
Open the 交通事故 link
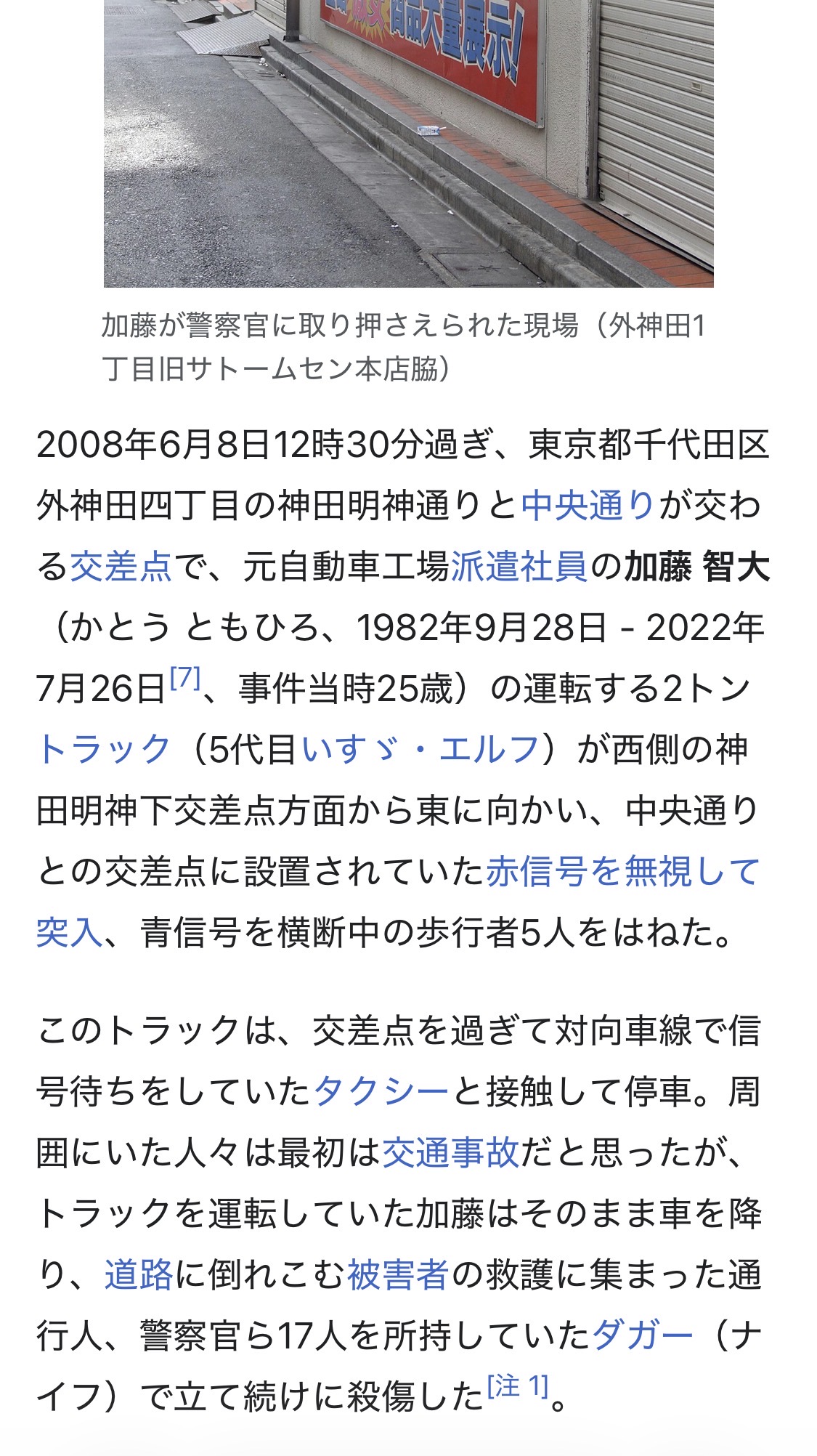pos(450,1152)
